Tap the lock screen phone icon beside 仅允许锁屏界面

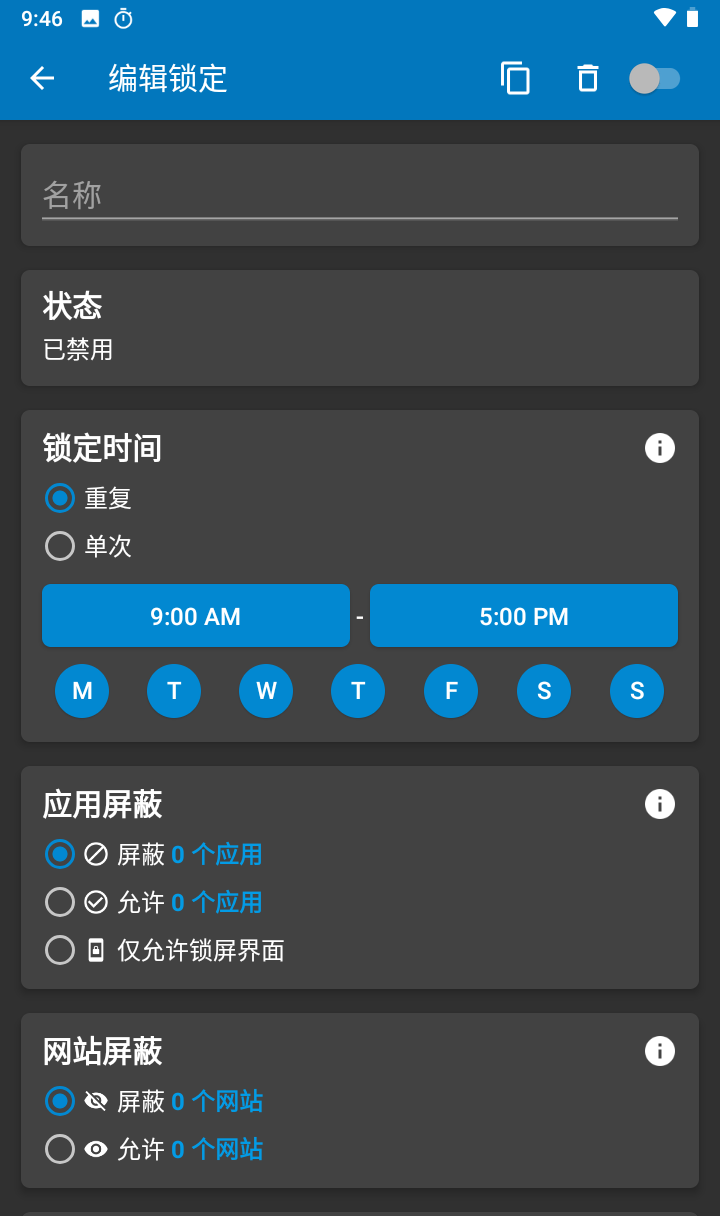95,949
